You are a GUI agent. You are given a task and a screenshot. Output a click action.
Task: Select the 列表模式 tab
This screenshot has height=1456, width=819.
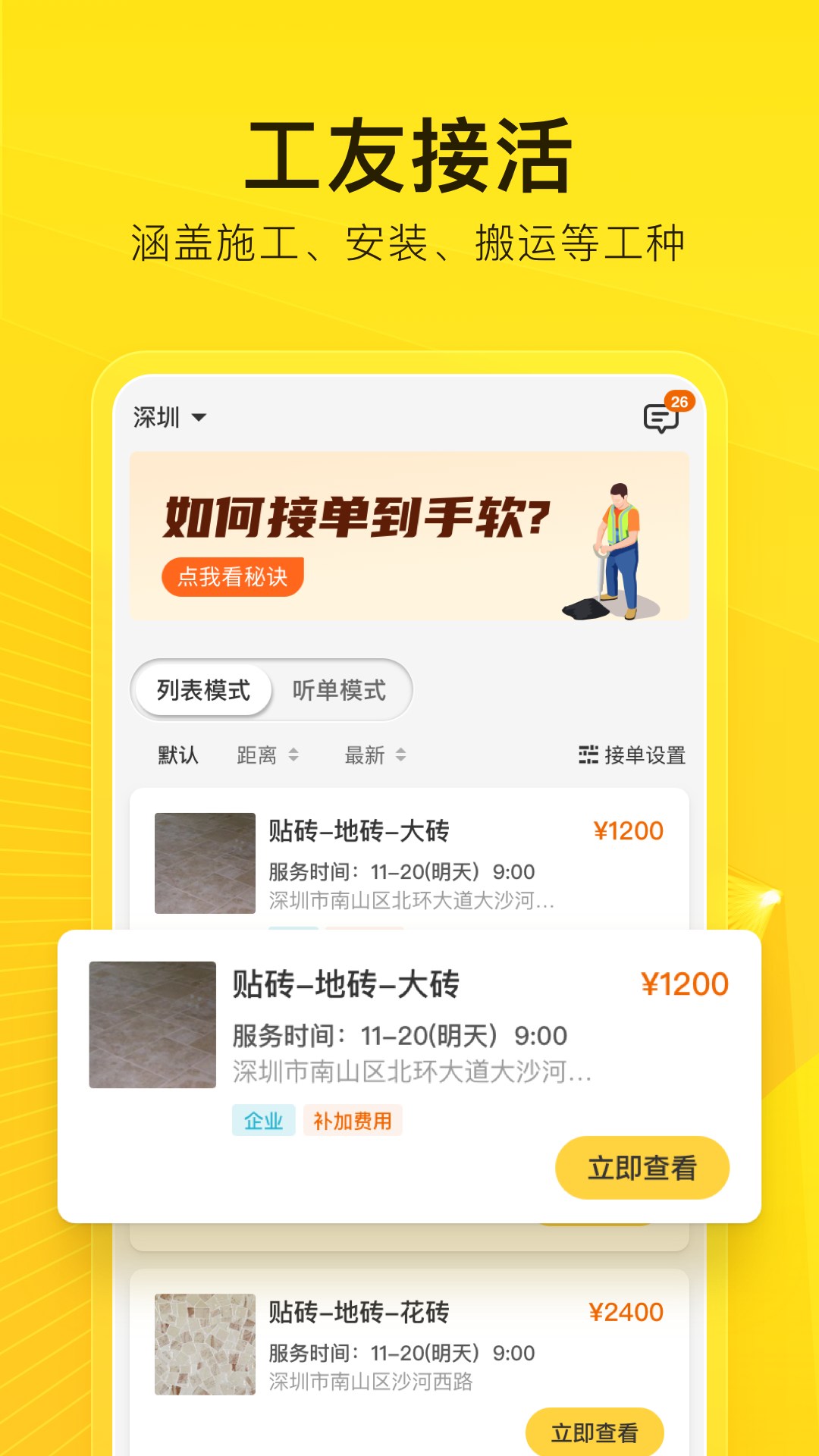point(202,690)
